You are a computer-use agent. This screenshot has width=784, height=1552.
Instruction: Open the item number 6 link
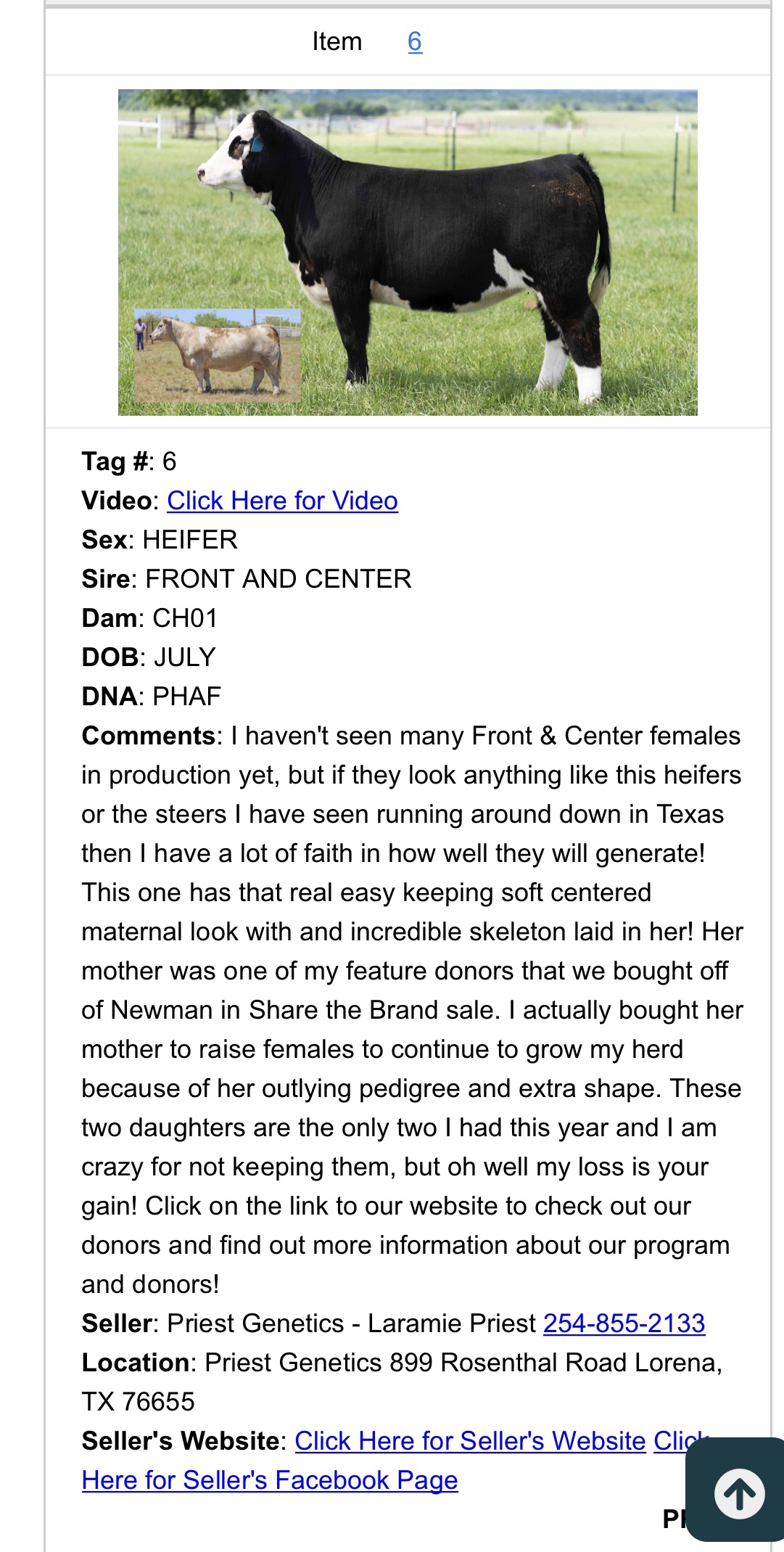pos(415,41)
